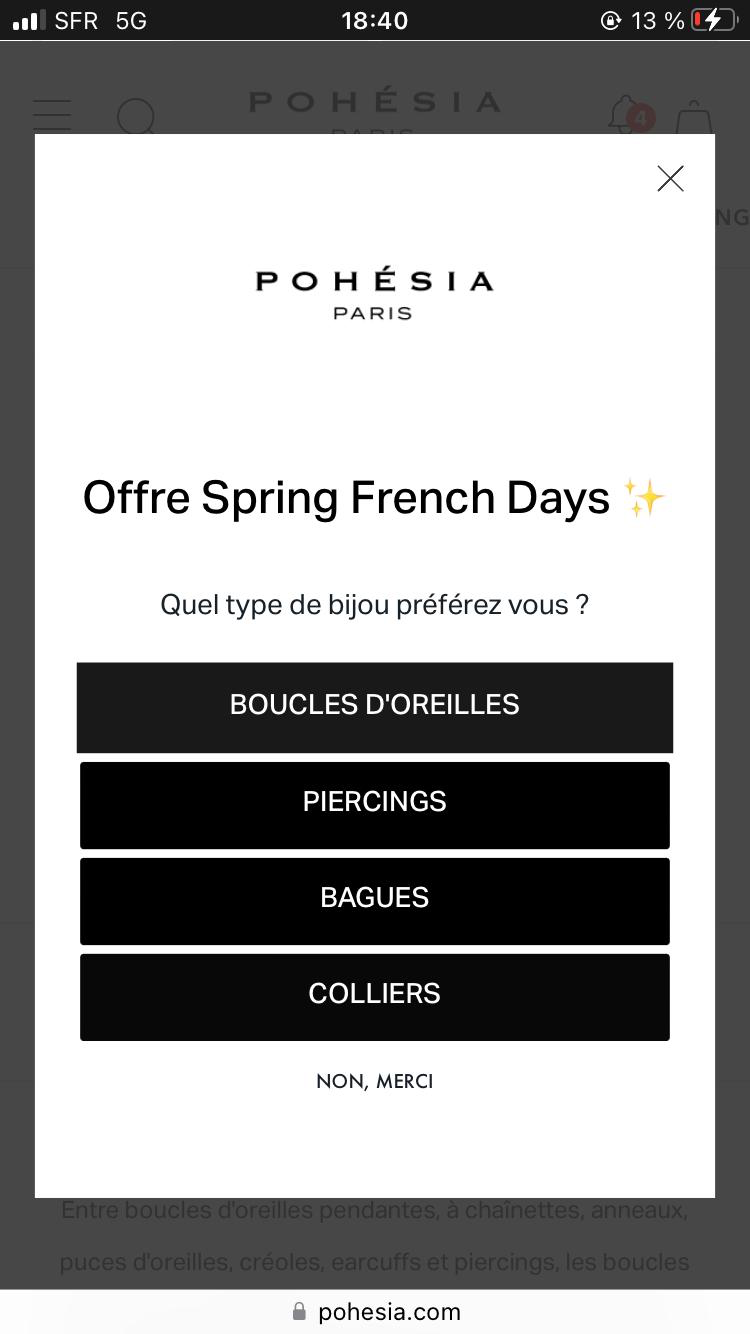
Task: Close the Spring French Days popup
Action: (x=670, y=179)
